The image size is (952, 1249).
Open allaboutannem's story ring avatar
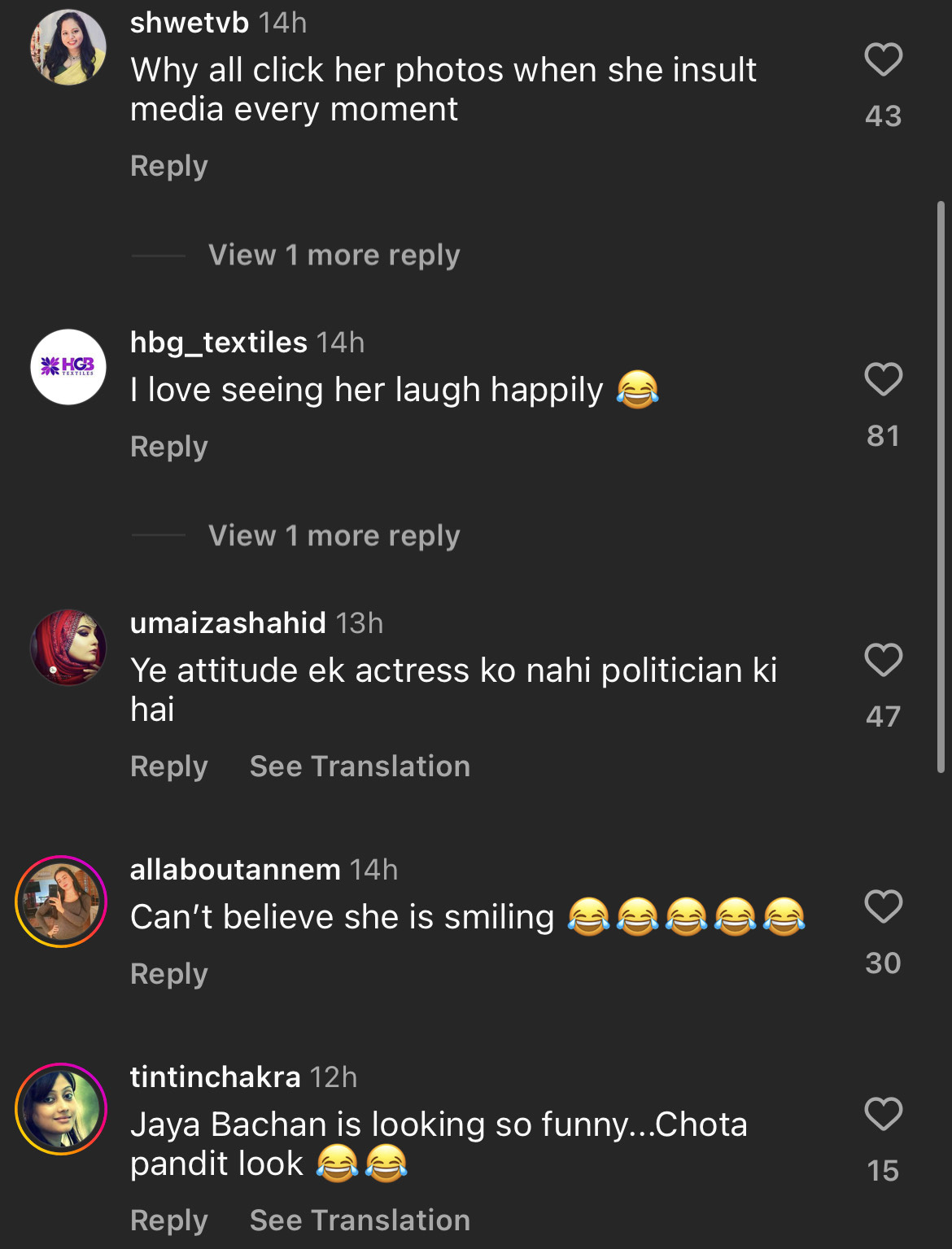pyautogui.click(x=62, y=902)
